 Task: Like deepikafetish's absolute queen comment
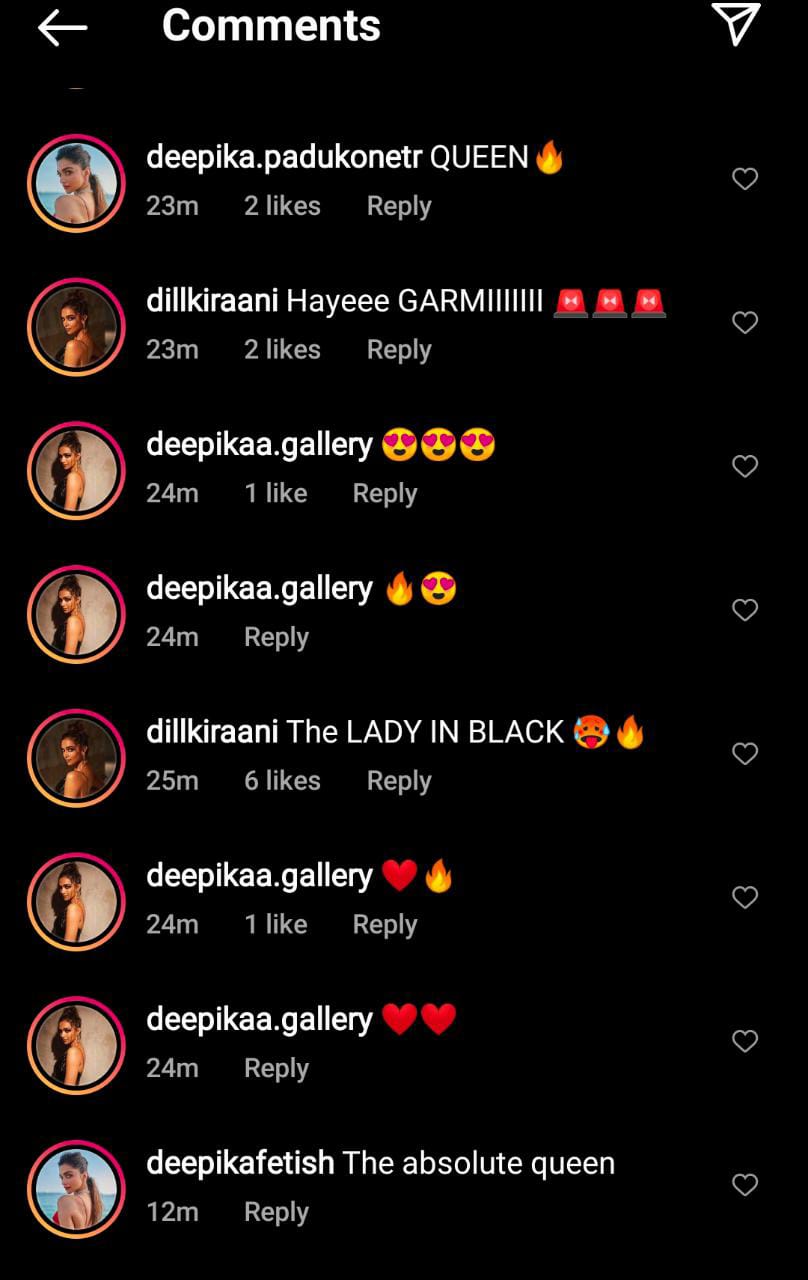tap(745, 1185)
